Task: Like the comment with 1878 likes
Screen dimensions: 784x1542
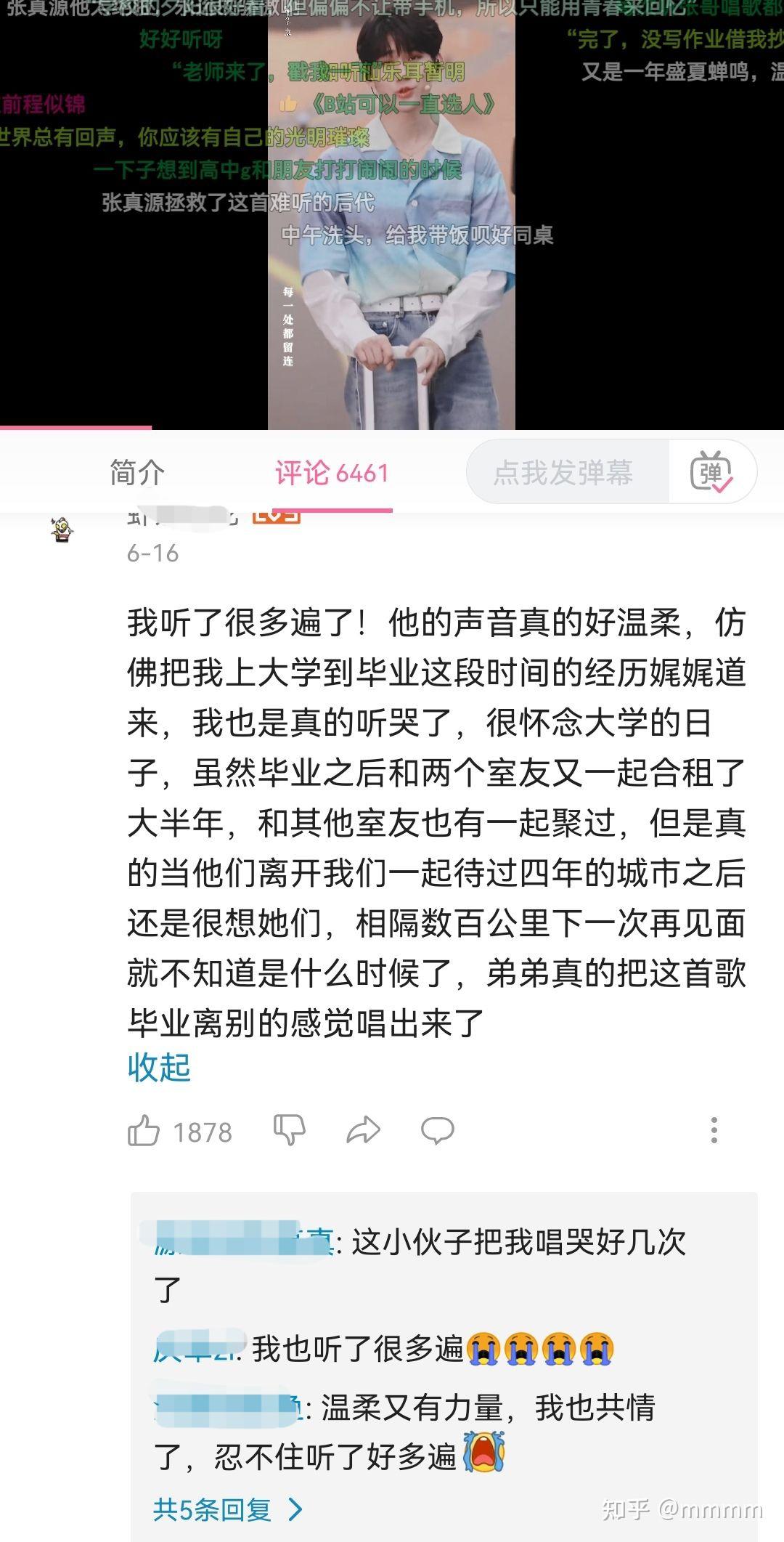Action: point(144,1131)
